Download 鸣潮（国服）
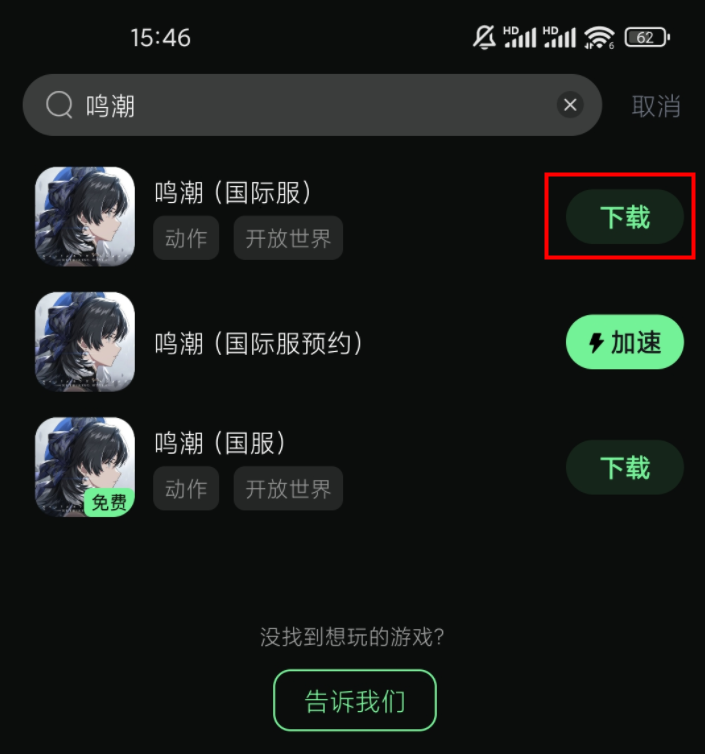The height and width of the screenshot is (754, 705). coord(625,467)
